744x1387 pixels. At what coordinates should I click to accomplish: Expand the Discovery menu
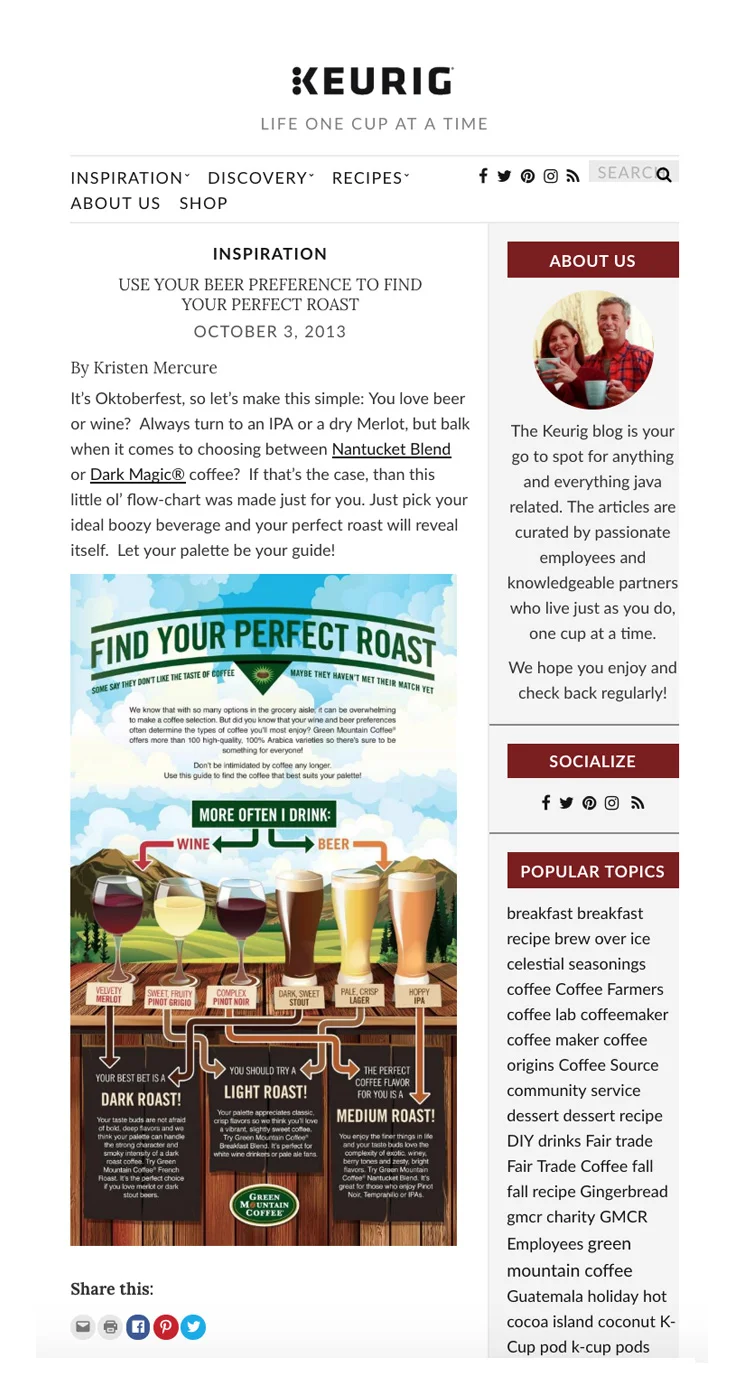261,178
